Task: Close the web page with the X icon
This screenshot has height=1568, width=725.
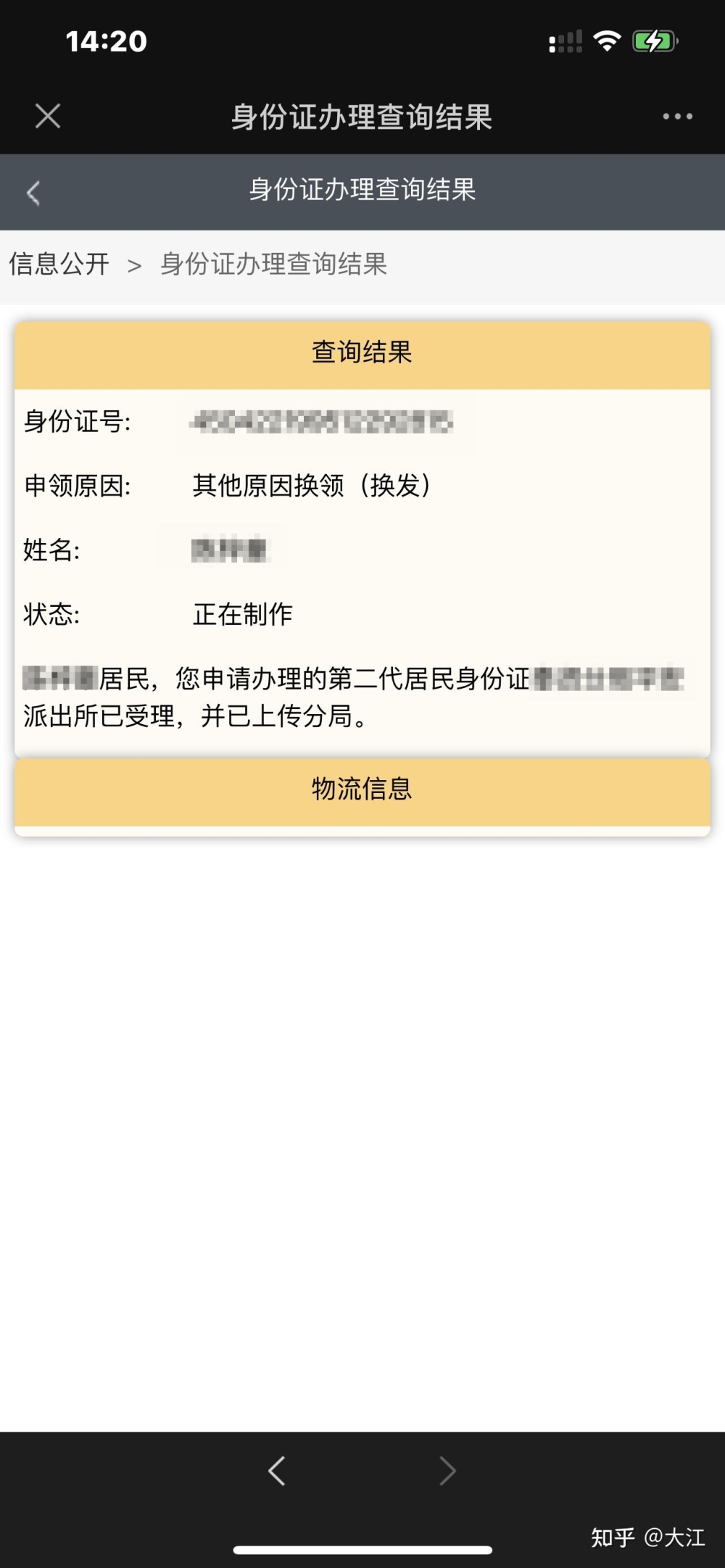Action: 48,116
